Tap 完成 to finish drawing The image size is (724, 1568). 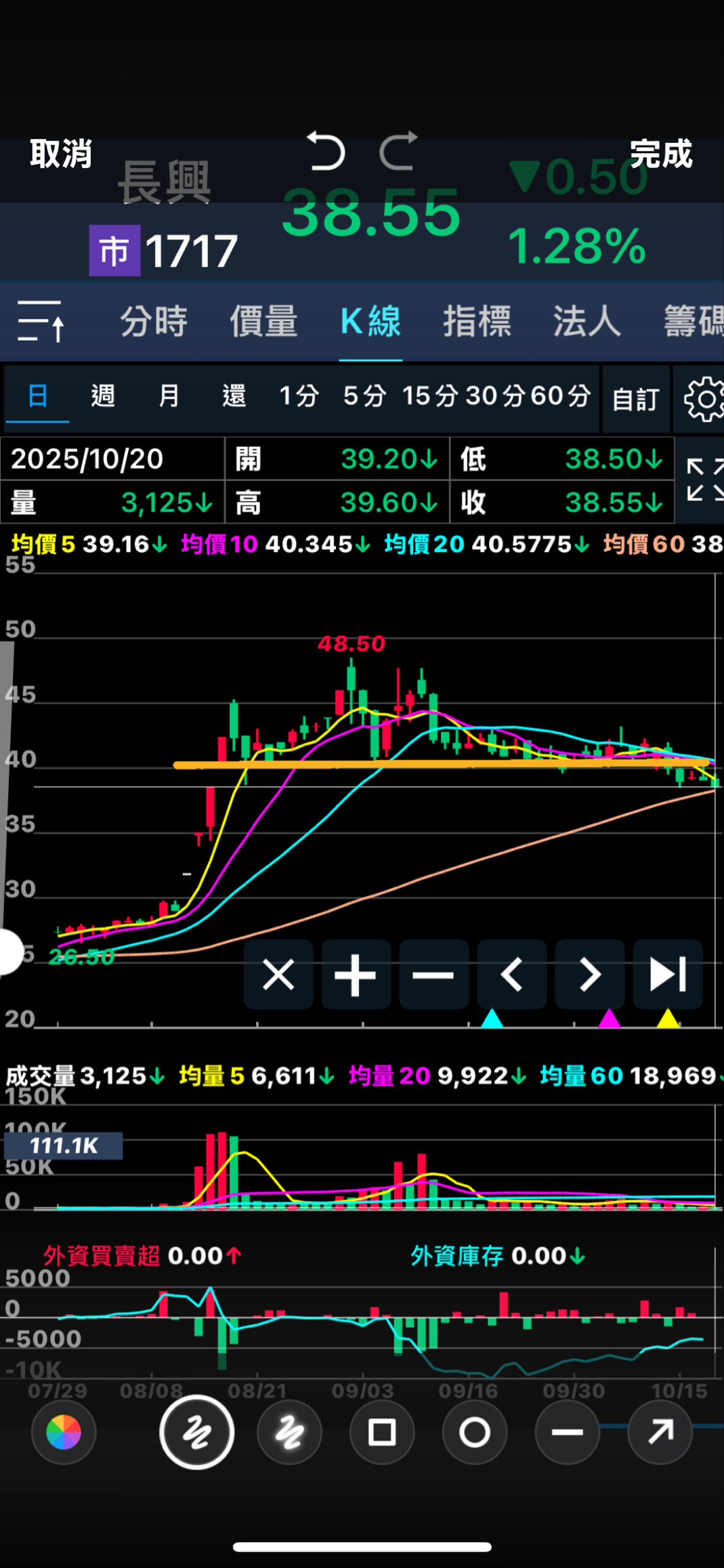660,154
